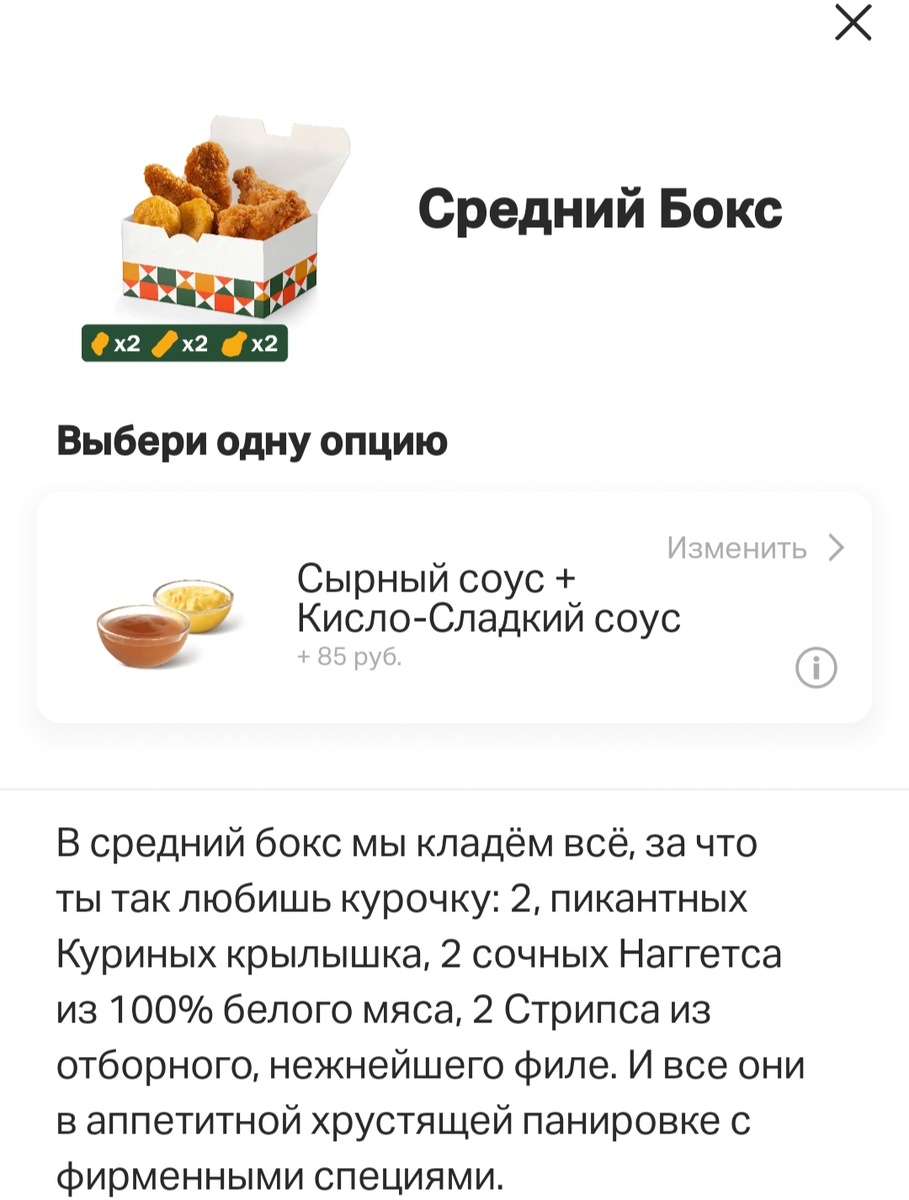Tap the x2 count next to the nugget icon
Viewport: 909px width, 1200px height.
click(127, 344)
